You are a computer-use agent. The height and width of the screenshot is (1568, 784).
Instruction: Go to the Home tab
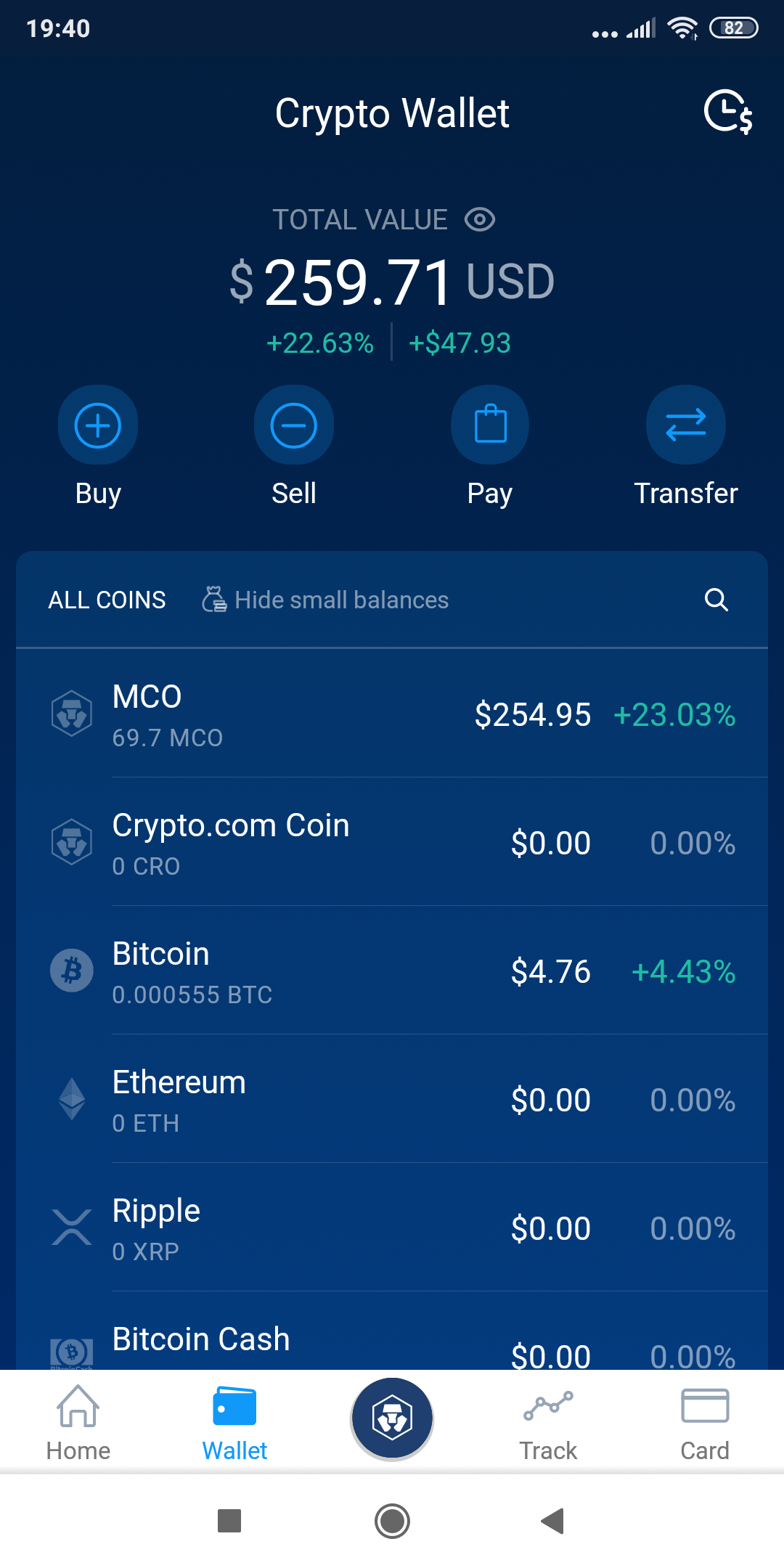pos(78,1422)
